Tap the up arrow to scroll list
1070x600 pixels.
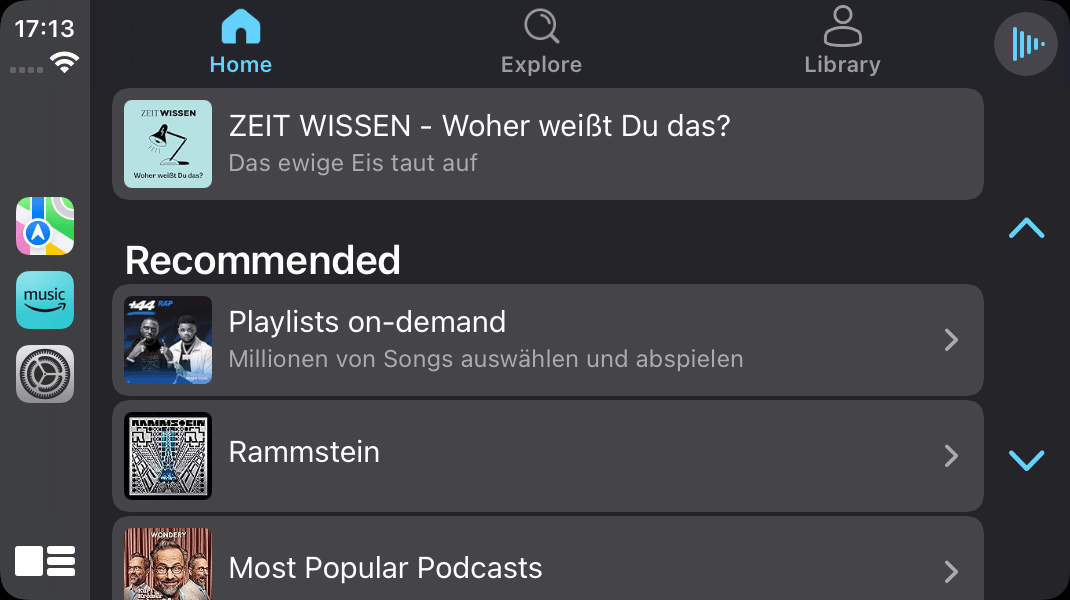coord(1026,229)
